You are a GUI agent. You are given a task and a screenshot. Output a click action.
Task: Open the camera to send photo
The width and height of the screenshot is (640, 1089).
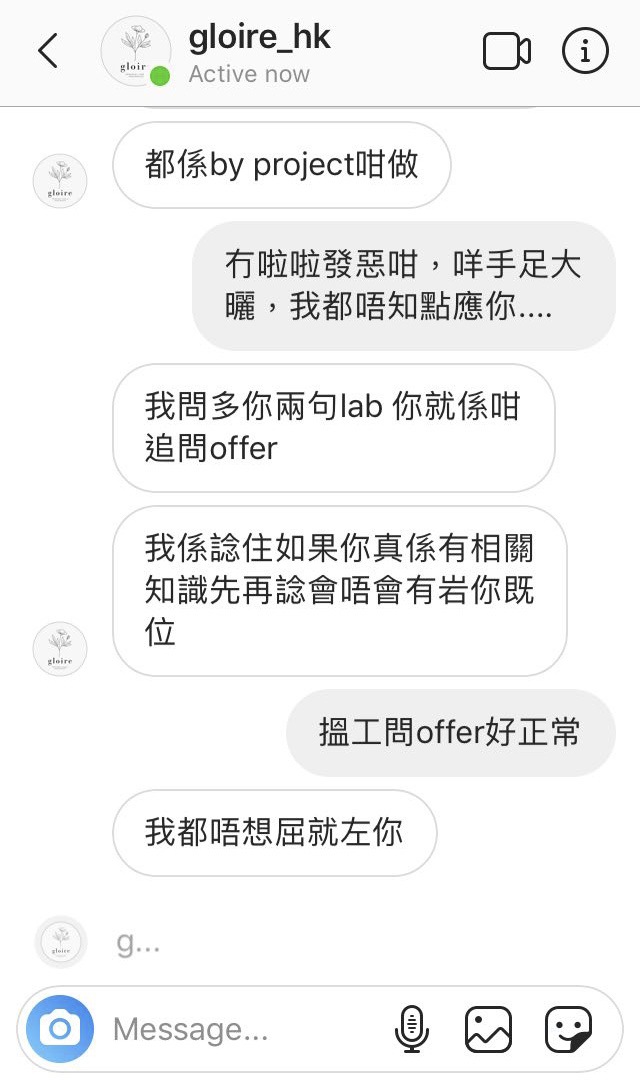pos(60,1029)
